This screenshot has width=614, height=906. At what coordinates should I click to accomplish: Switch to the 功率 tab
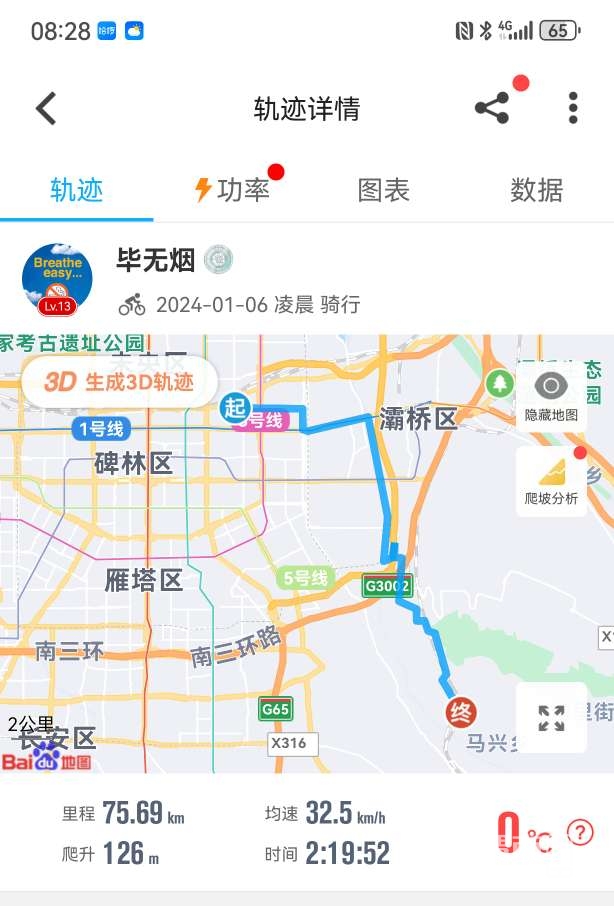pyautogui.click(x=232, y=190)
